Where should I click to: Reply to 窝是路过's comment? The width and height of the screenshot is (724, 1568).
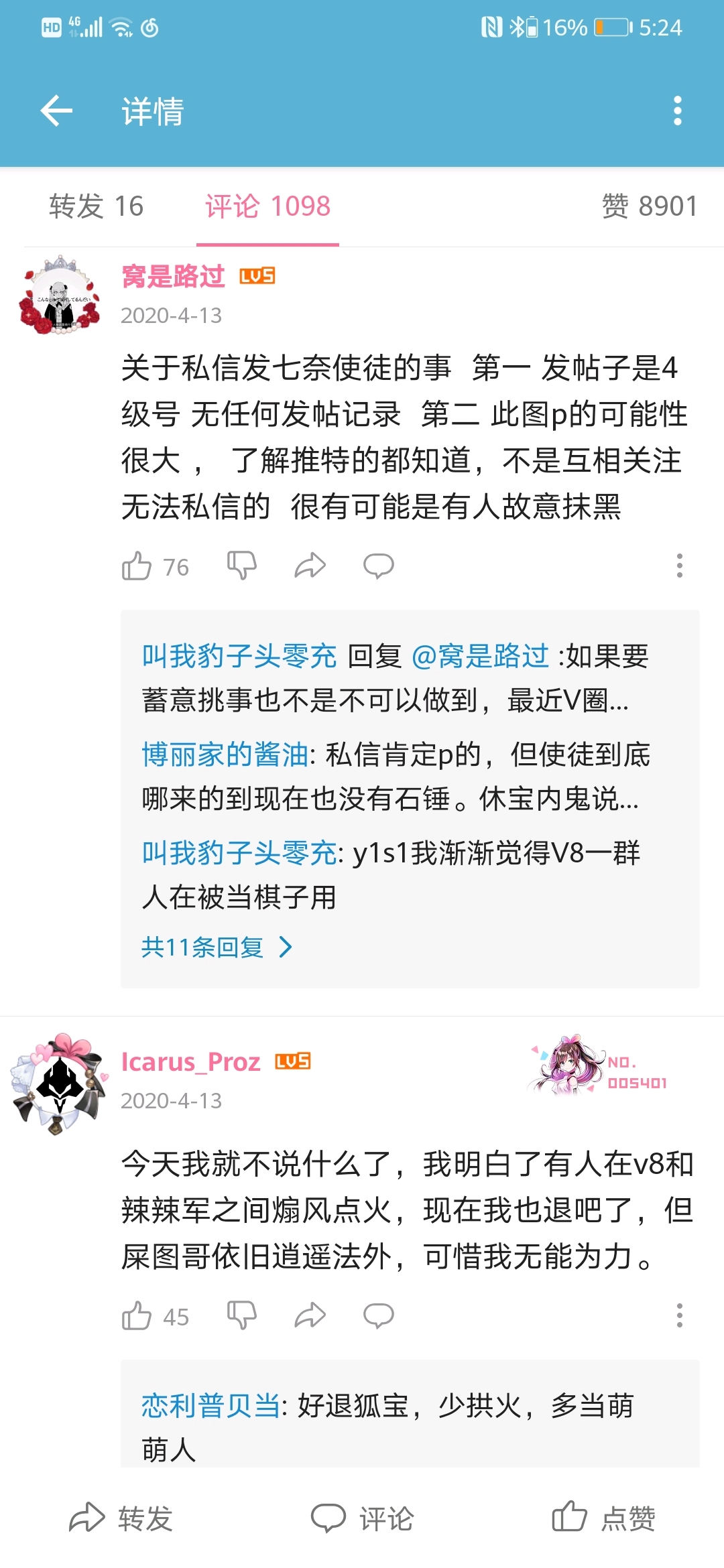pos(379,566)
